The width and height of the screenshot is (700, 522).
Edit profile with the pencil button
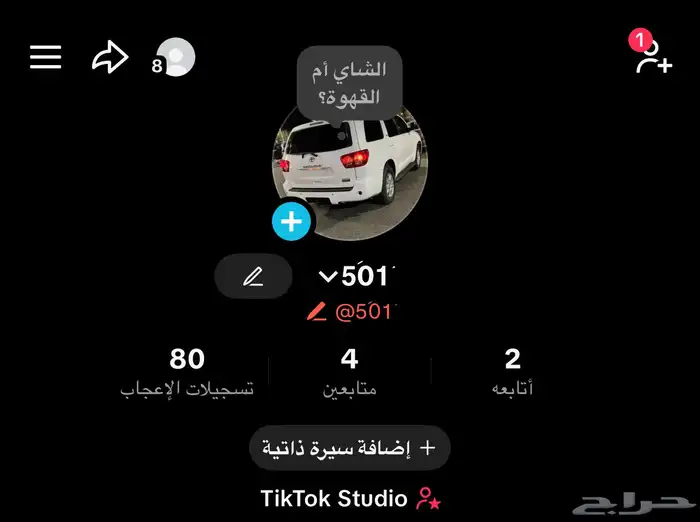click(253, 276)
